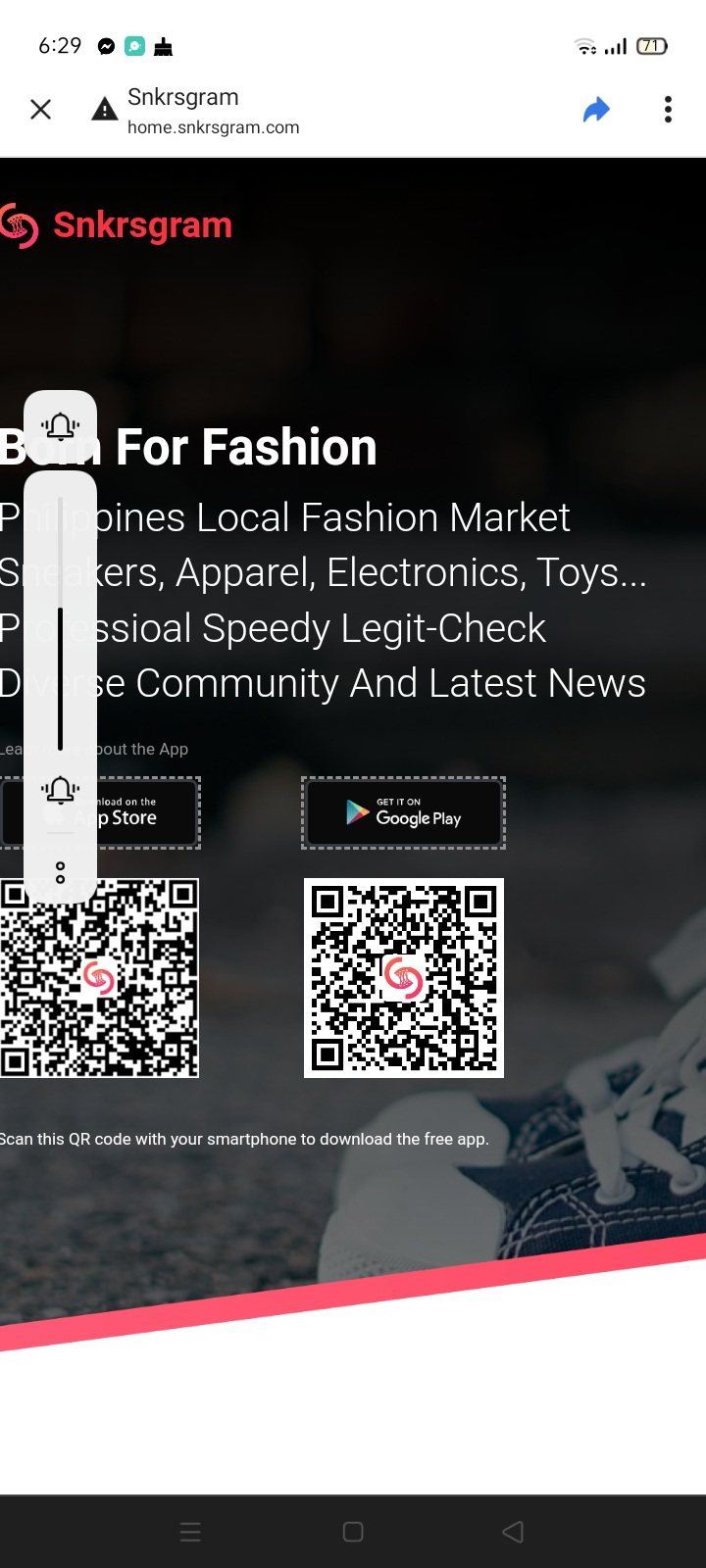Open the recent apps menu
The width and height of the screenshot is (706, 1568).
[191, 1532]
